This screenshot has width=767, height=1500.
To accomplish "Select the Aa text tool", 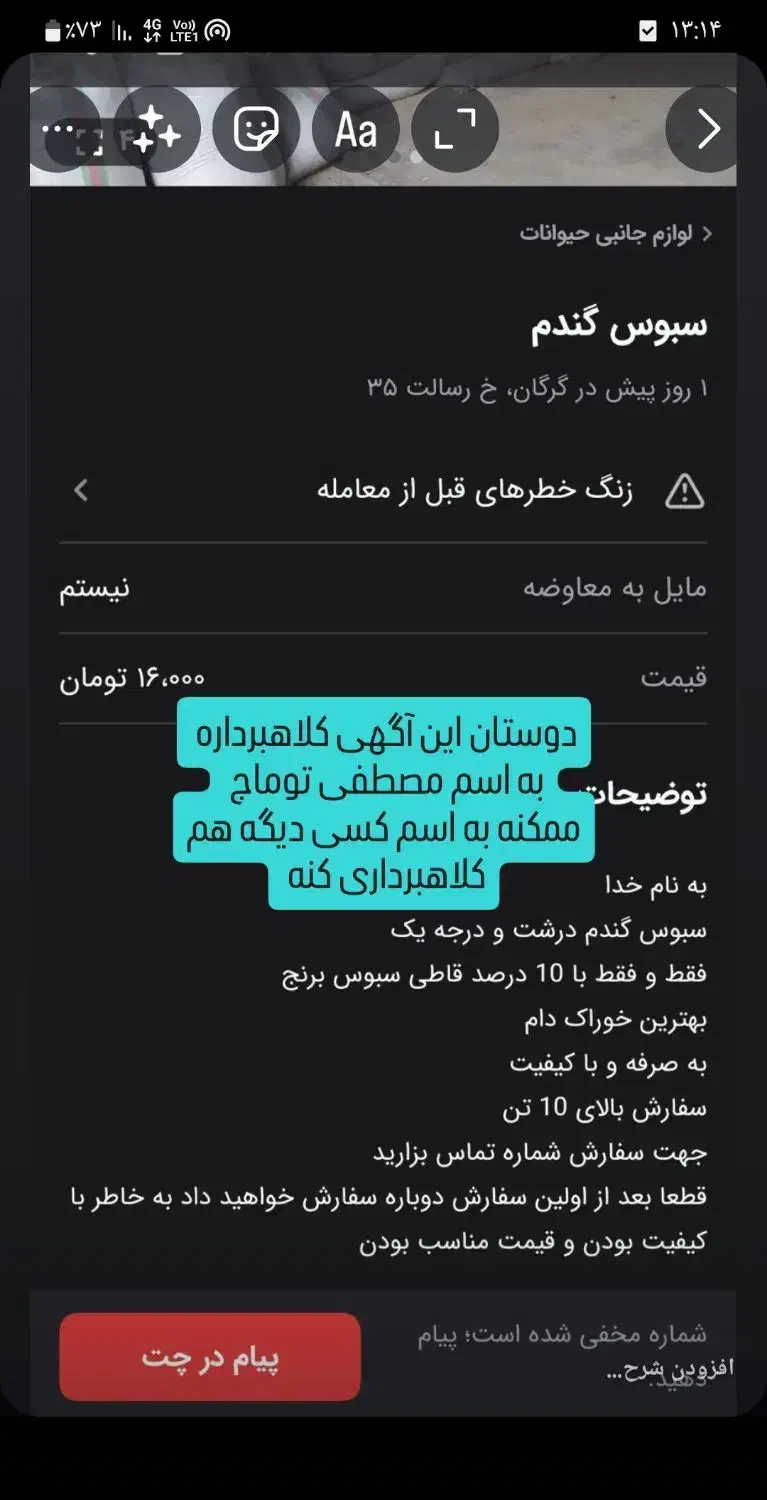I will 355,128.
